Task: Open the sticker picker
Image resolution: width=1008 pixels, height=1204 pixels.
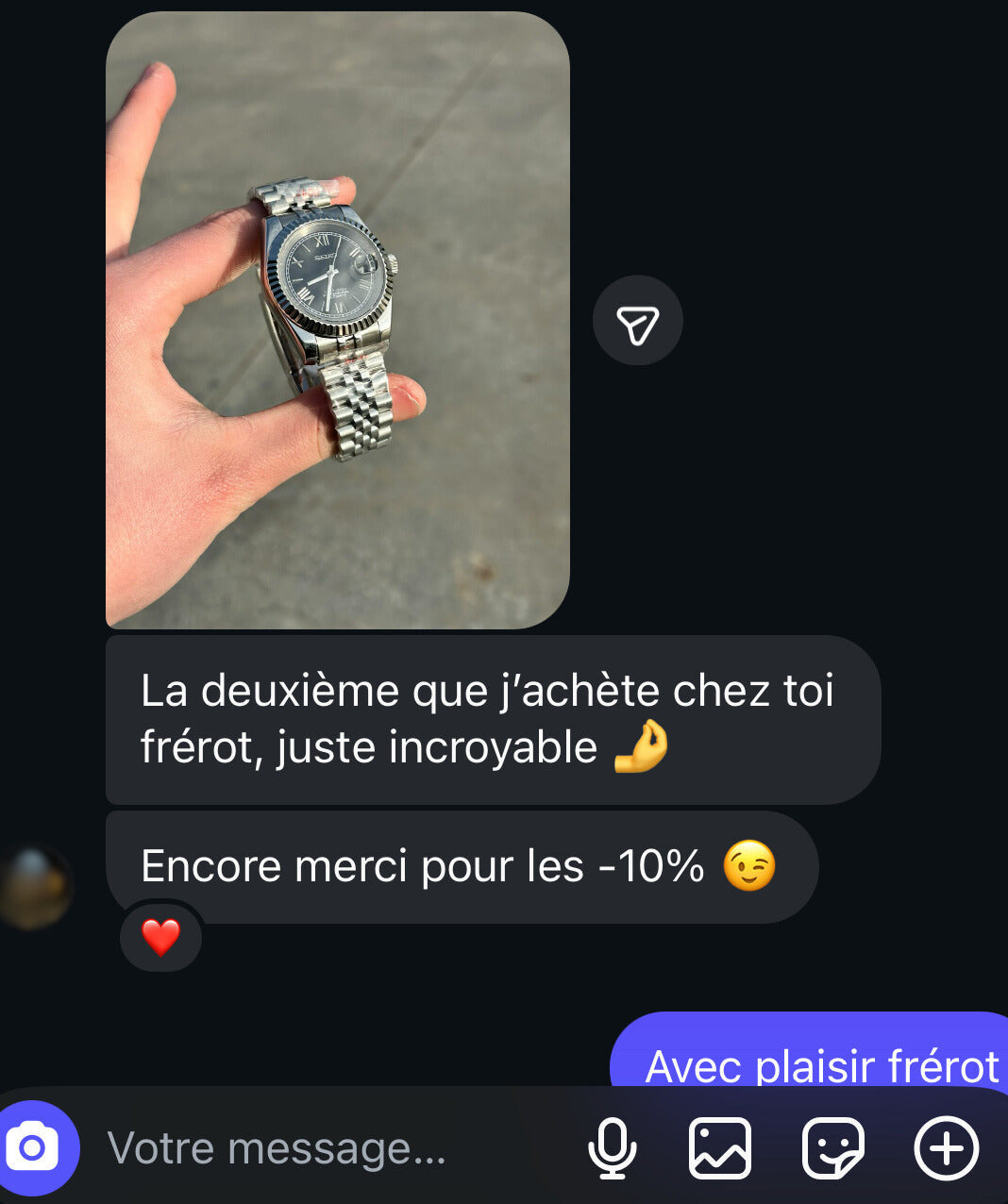Action: click(832, 1148)
